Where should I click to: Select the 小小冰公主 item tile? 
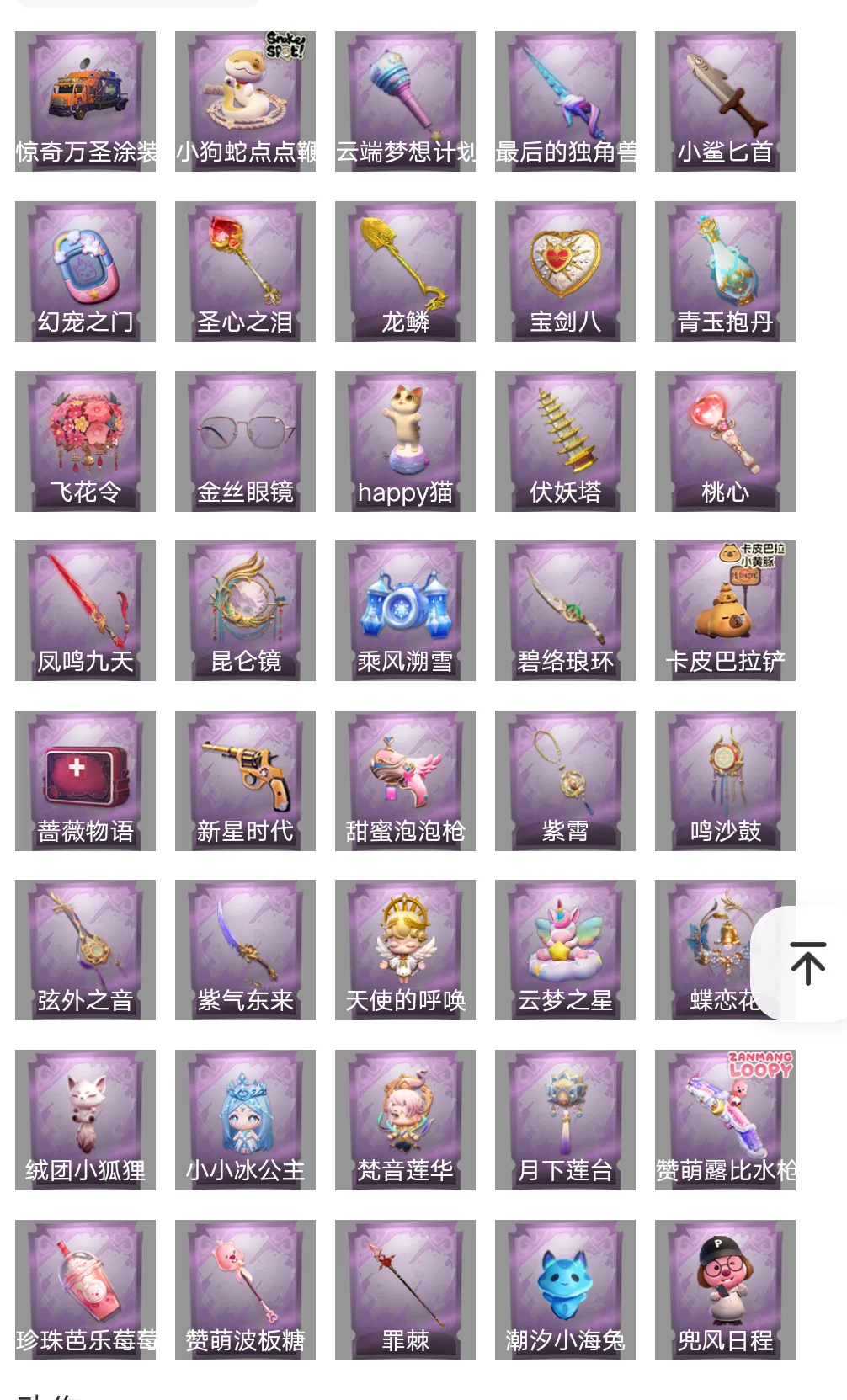tap(245, 1120)
